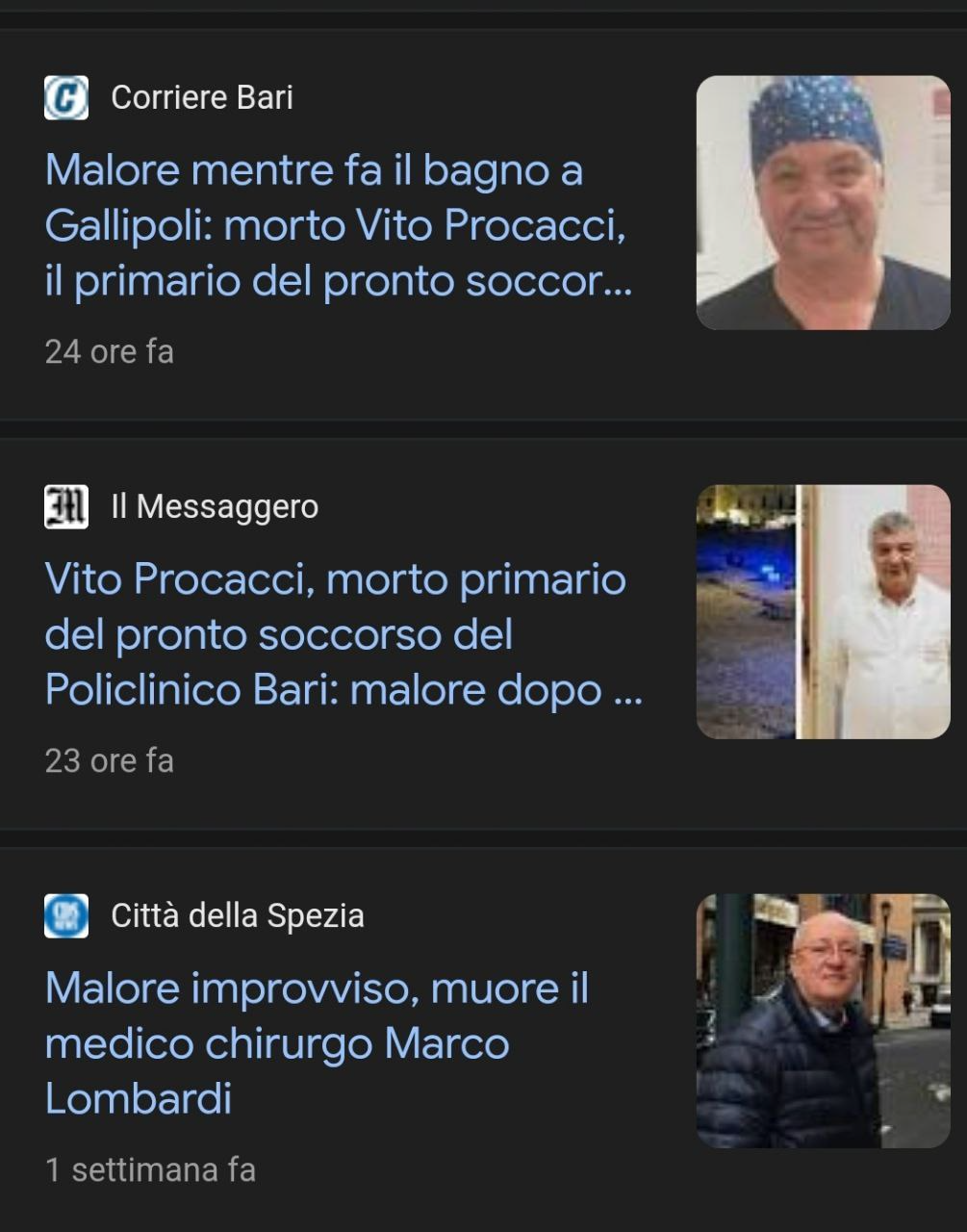Tap the photo beside the Corriere Bari article
Screen dimensions: 967x1232
click(823, 203)
